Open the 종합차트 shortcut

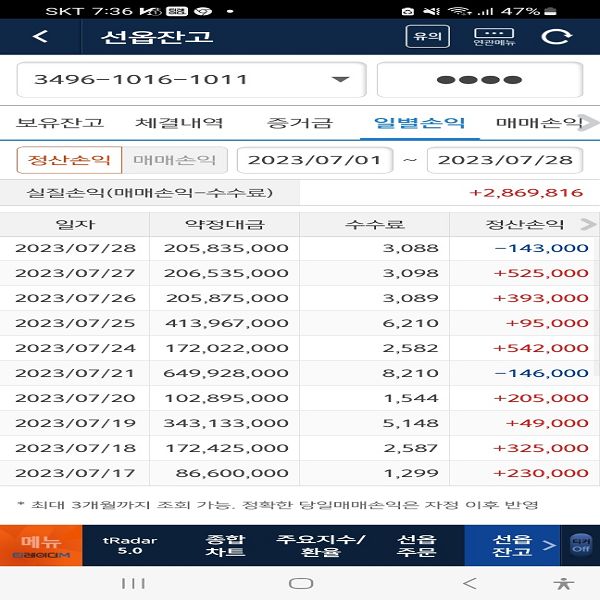pos(224,545)
